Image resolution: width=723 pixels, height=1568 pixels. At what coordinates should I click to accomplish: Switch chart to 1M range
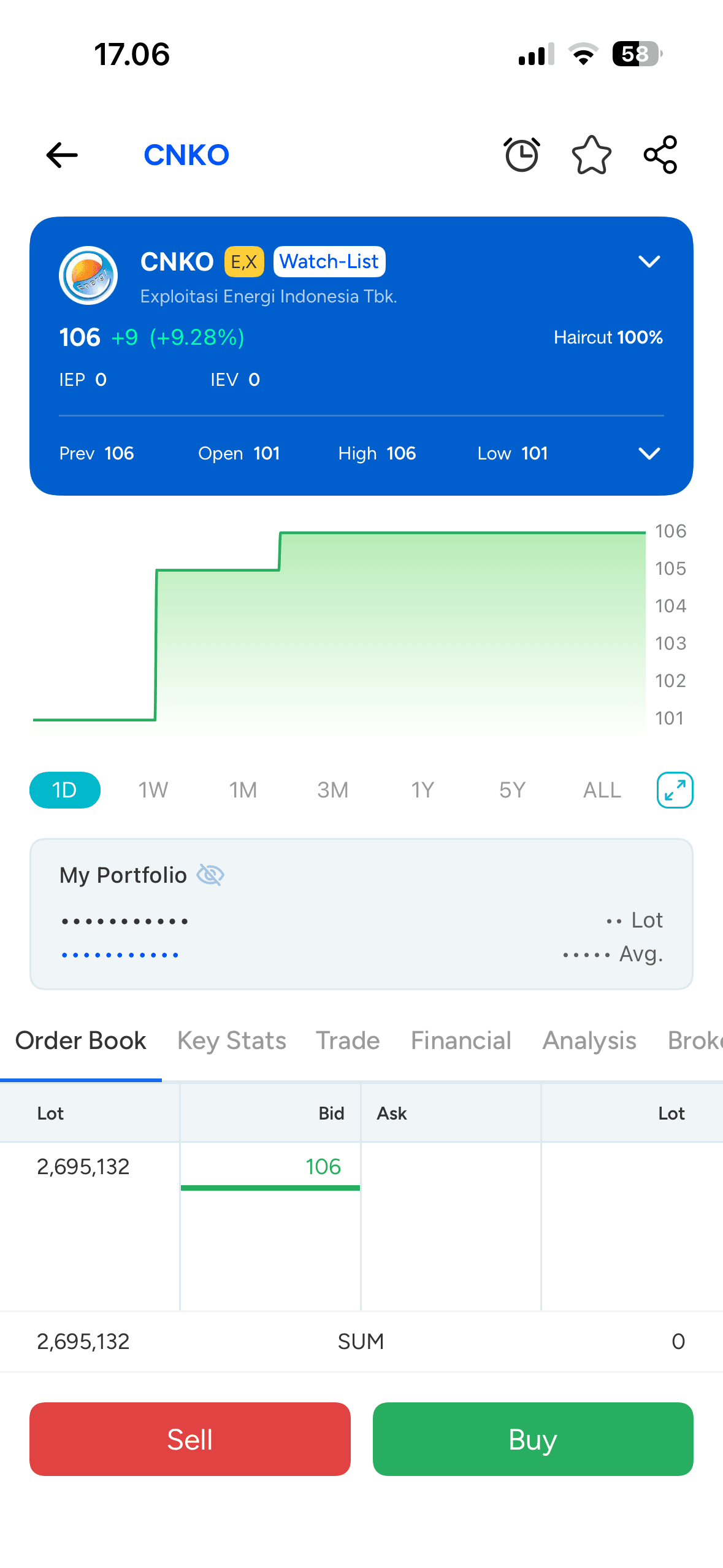click(x=243, y=790)
